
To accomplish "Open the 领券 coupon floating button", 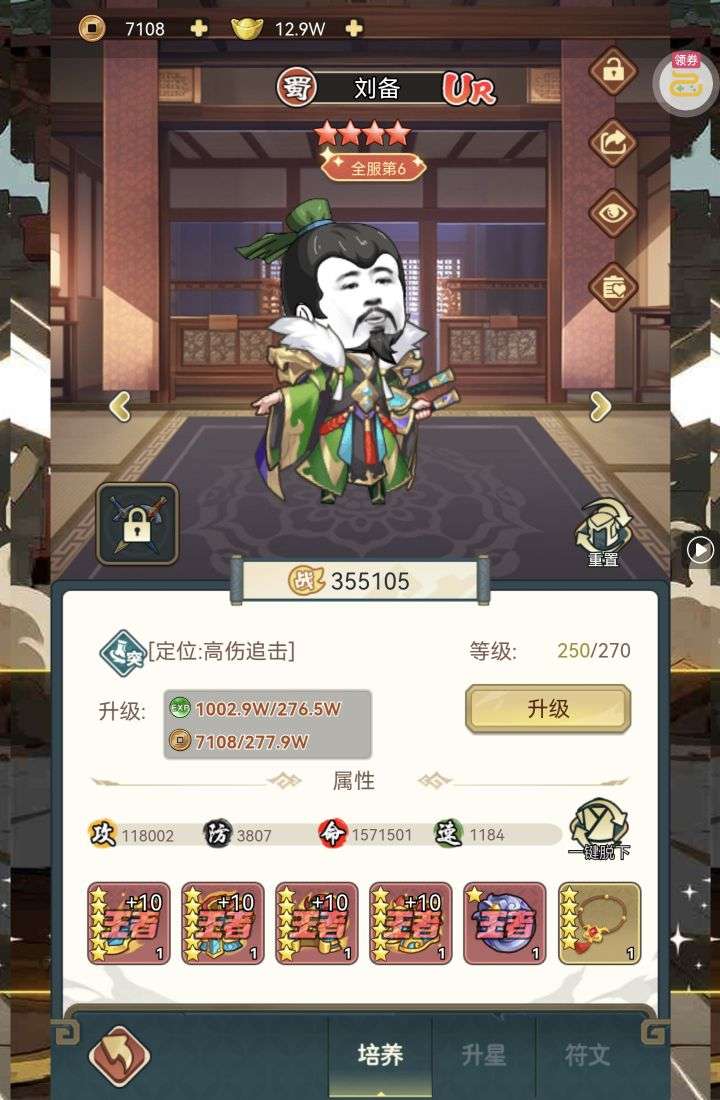I will click(x=686, y=82).
